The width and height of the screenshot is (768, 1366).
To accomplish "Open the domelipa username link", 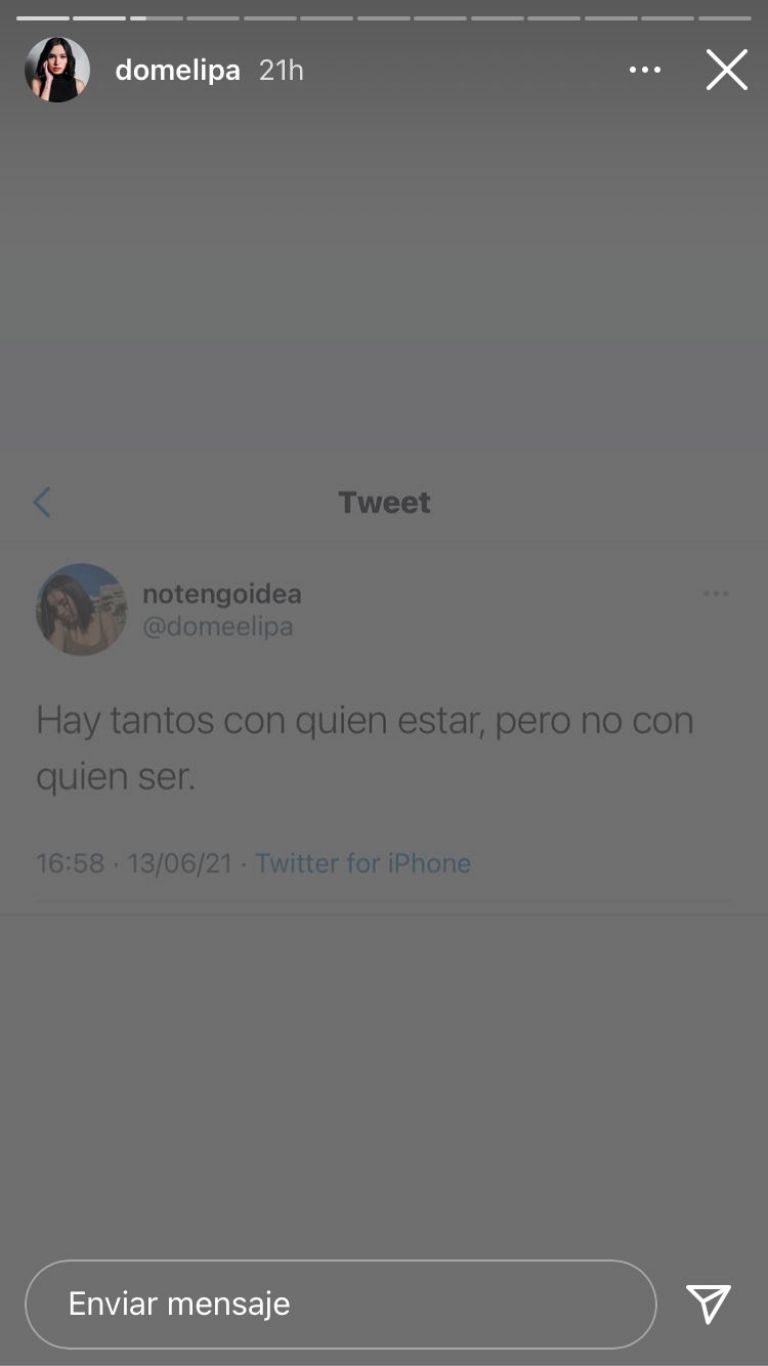I will point(178,70).
